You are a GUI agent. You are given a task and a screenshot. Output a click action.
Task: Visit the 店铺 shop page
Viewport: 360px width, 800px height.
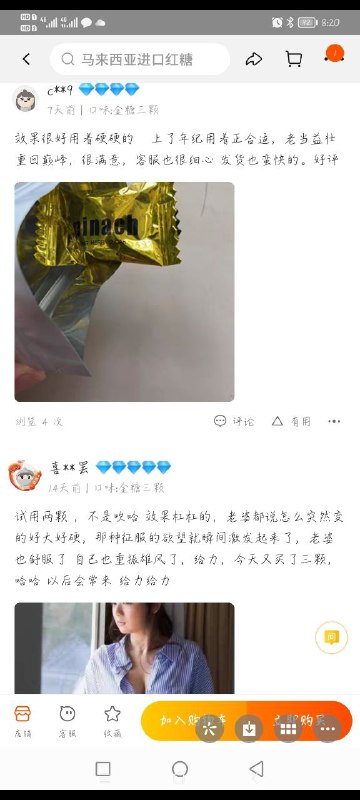point(22,721)
